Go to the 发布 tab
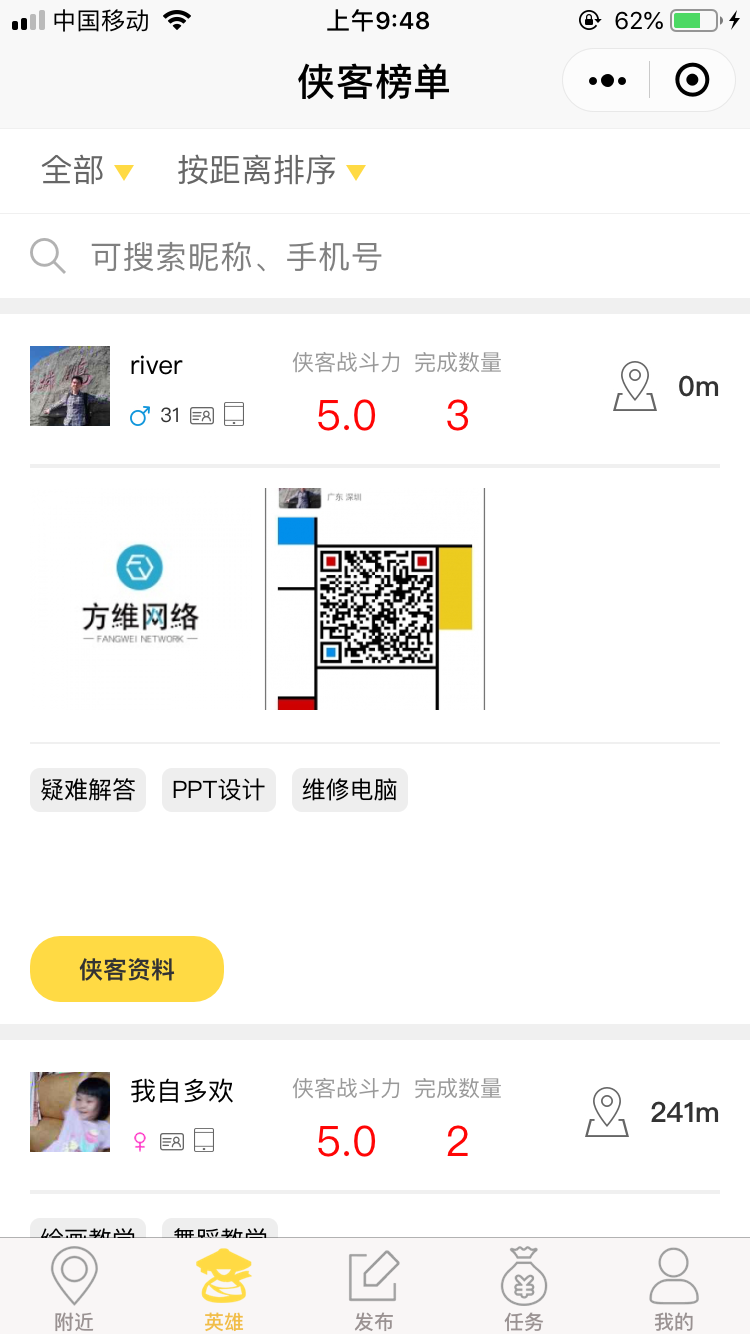 tap(374, 1290)
